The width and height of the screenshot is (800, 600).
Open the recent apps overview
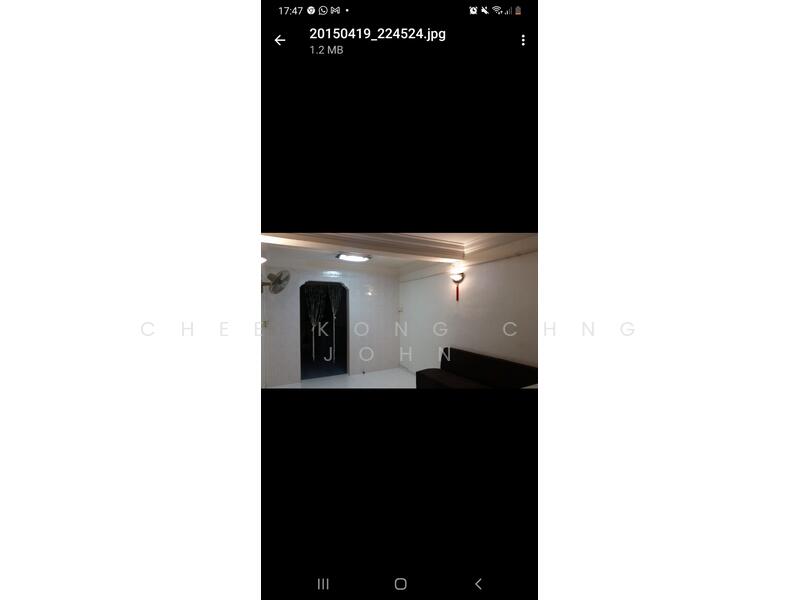[x=323, y=584]
